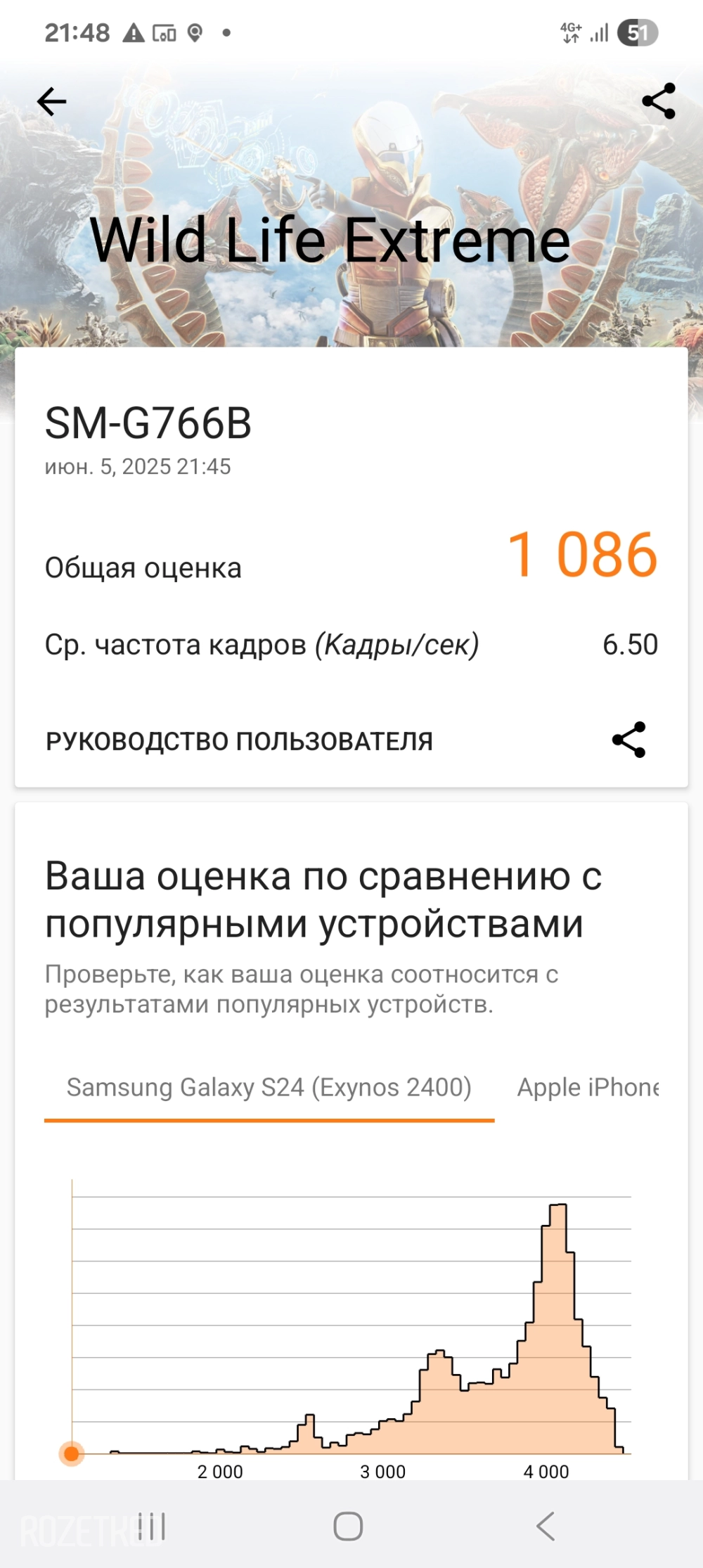This screenshot has width=703, height=1568.
Task: Go back using the top arrow
Action: tap(51, 102)
